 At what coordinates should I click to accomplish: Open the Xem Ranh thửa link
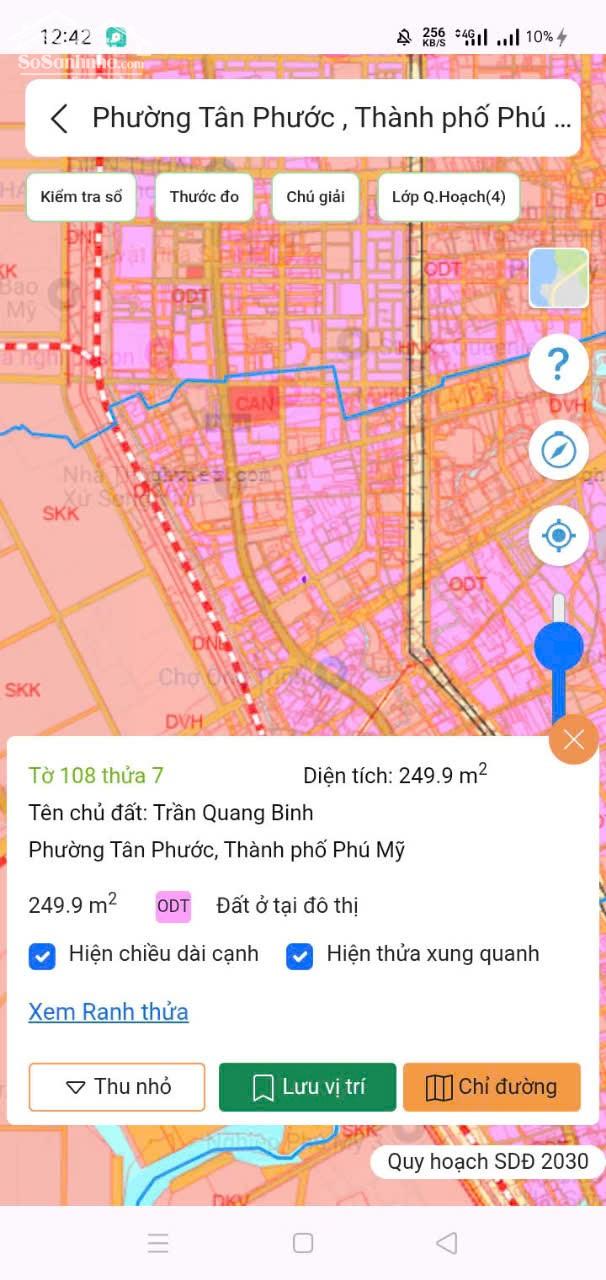[x=108, y=1012]
